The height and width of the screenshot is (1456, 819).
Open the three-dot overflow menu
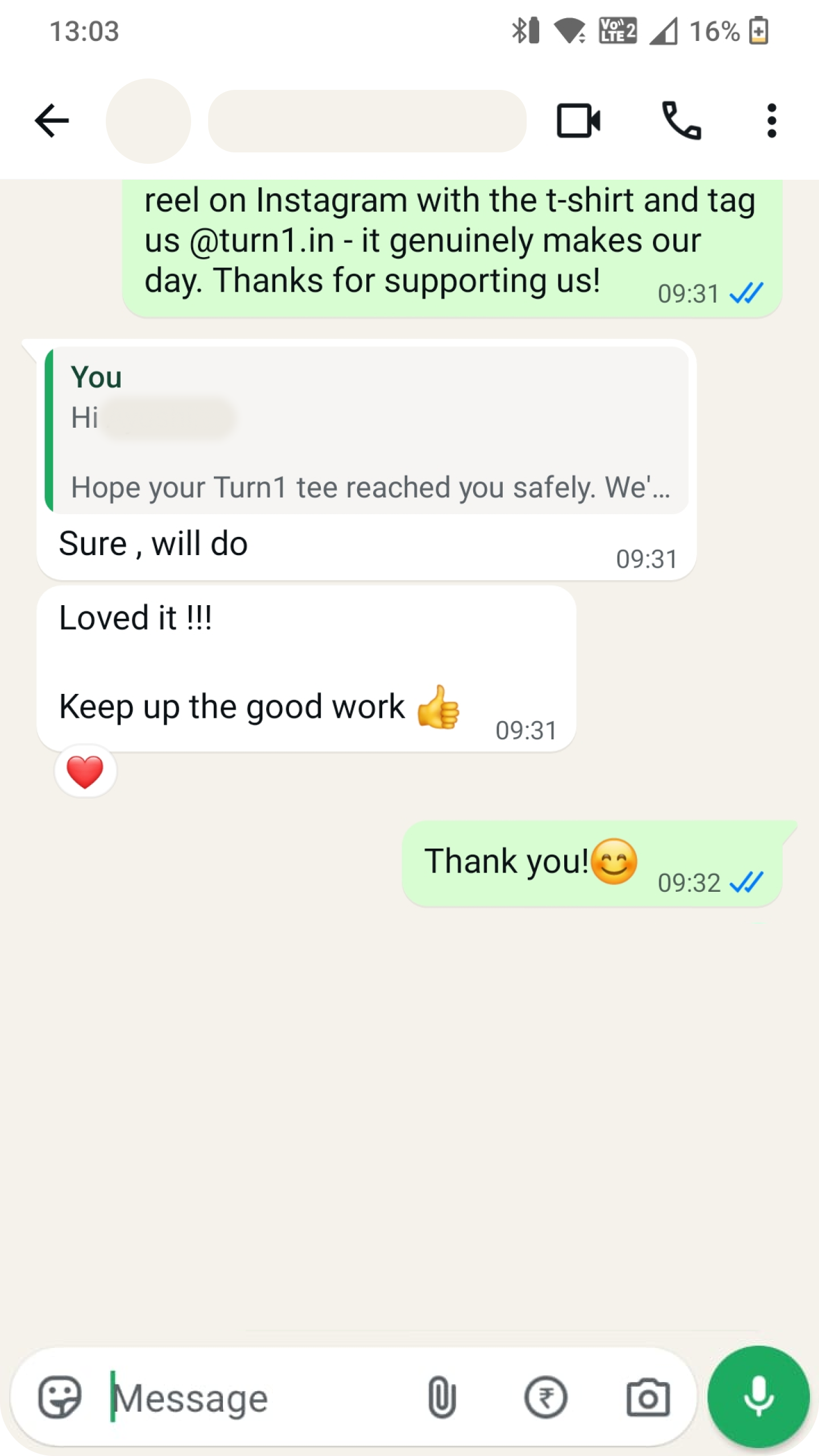pos(771,121)
